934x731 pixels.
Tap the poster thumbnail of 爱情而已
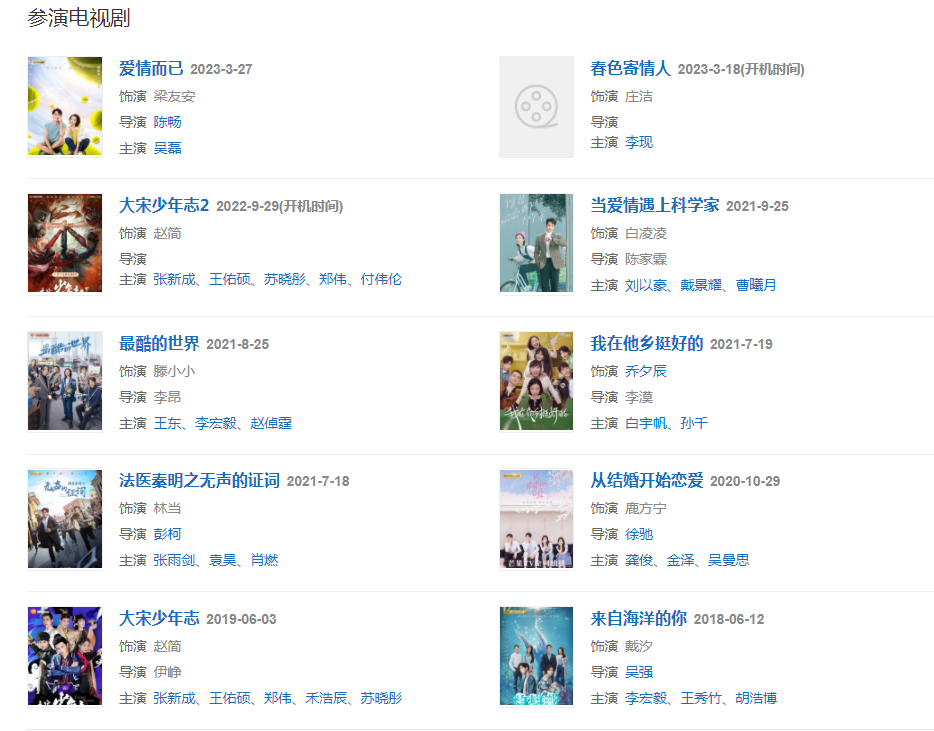tap(65, 106)
